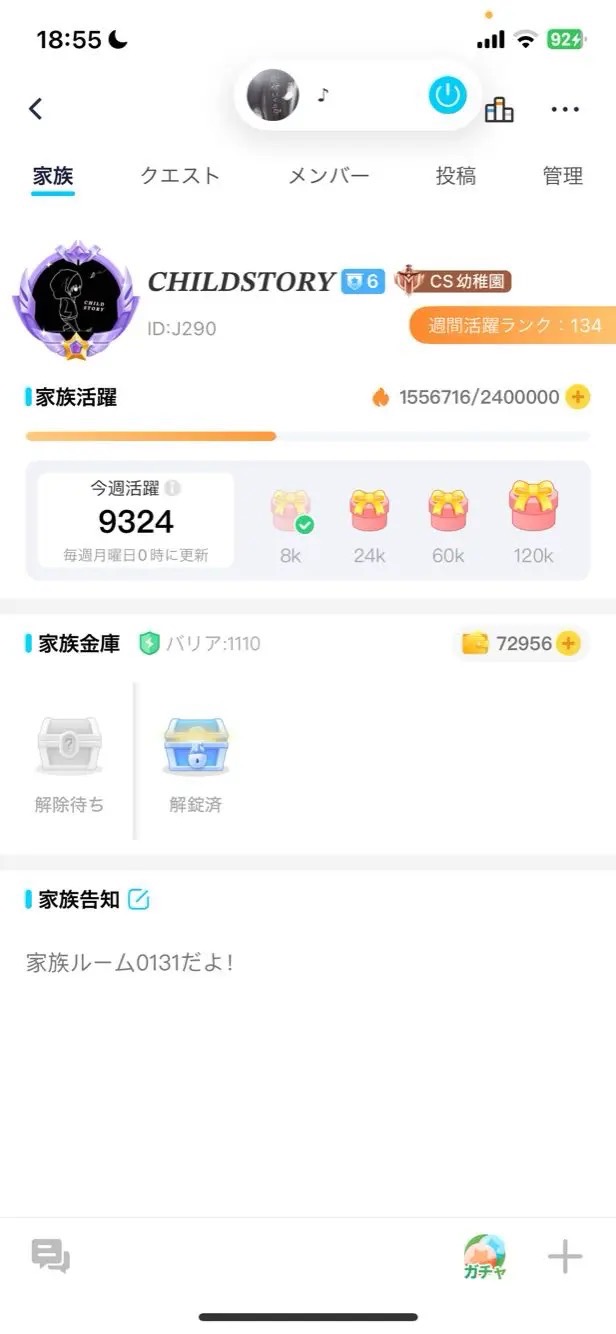Tap the plus next to 1556716/2400000
The image size is (616, 1334).
coord(577,397)
